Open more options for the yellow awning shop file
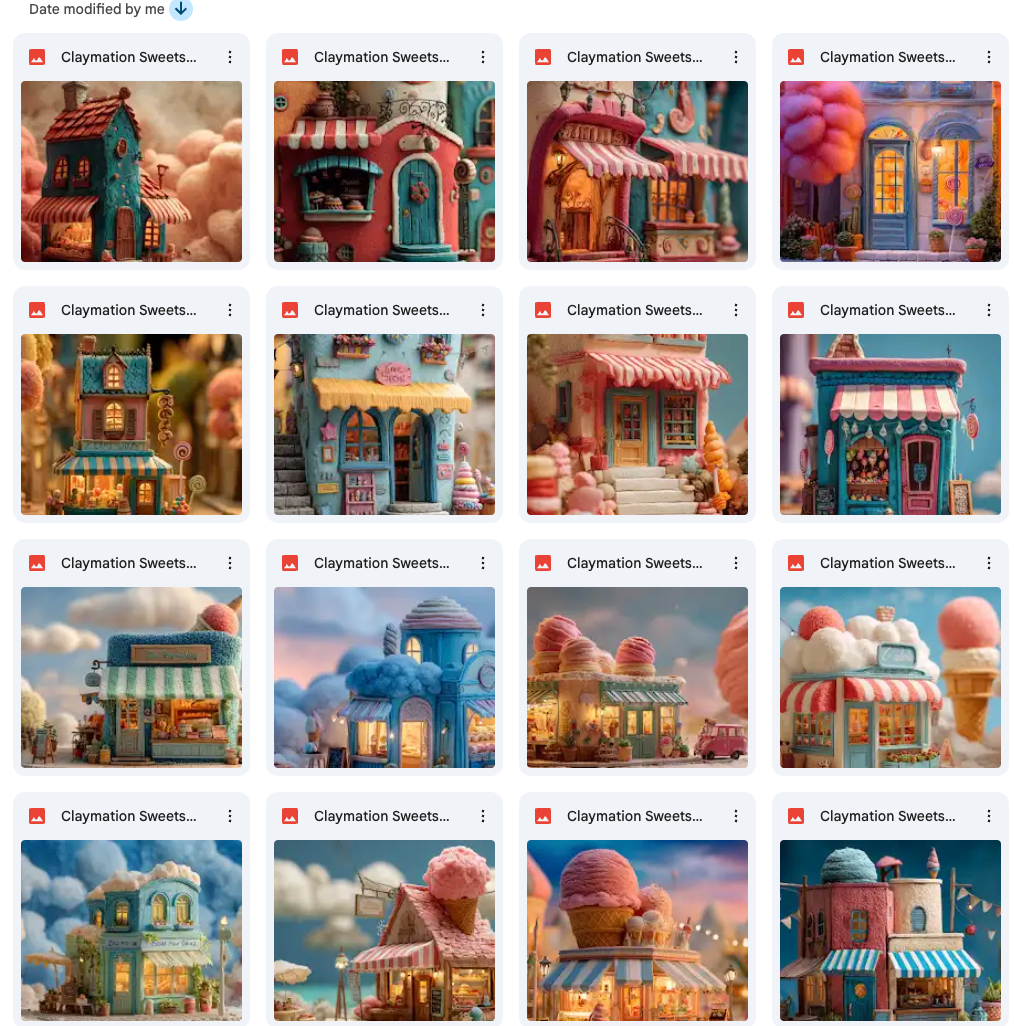Viewport: 1014px width, 1026px height. click(483, 310)
